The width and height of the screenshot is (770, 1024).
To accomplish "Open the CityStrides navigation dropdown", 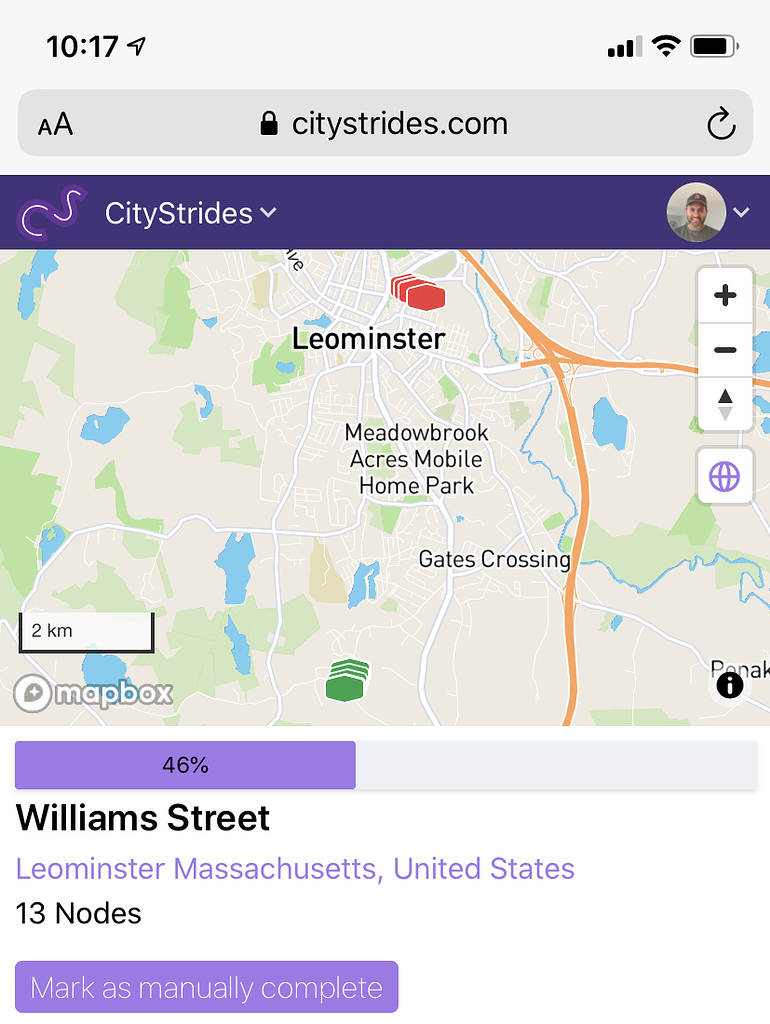I will pos(190,212).
